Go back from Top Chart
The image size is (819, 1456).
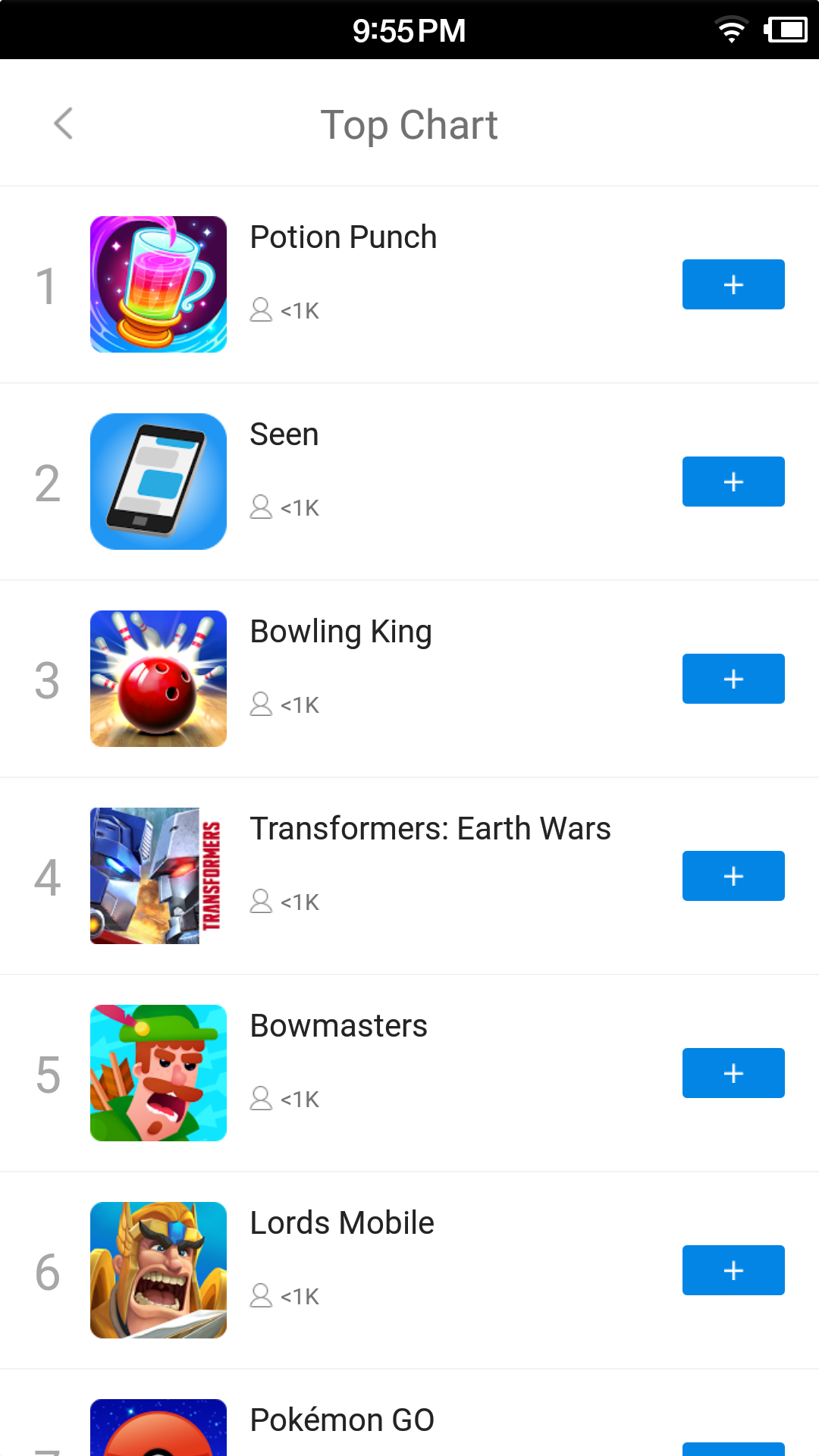click(64, 124)
